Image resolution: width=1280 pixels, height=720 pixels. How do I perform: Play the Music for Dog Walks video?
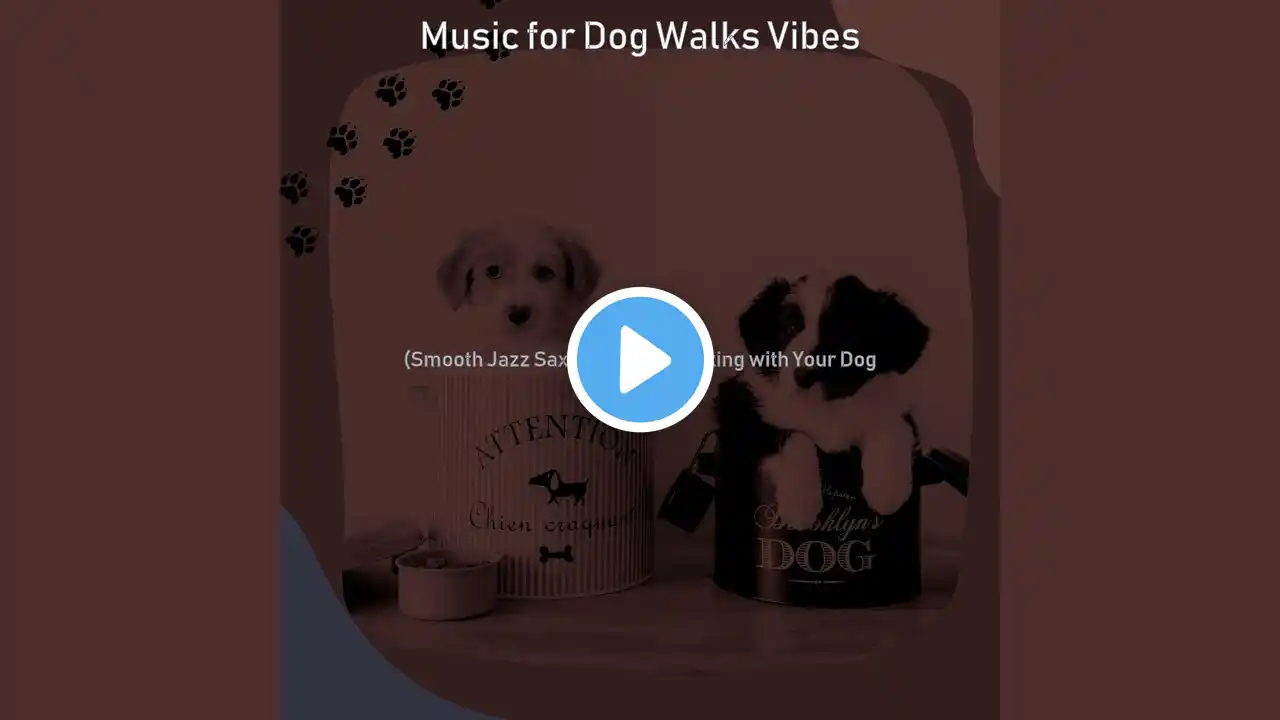640,360
